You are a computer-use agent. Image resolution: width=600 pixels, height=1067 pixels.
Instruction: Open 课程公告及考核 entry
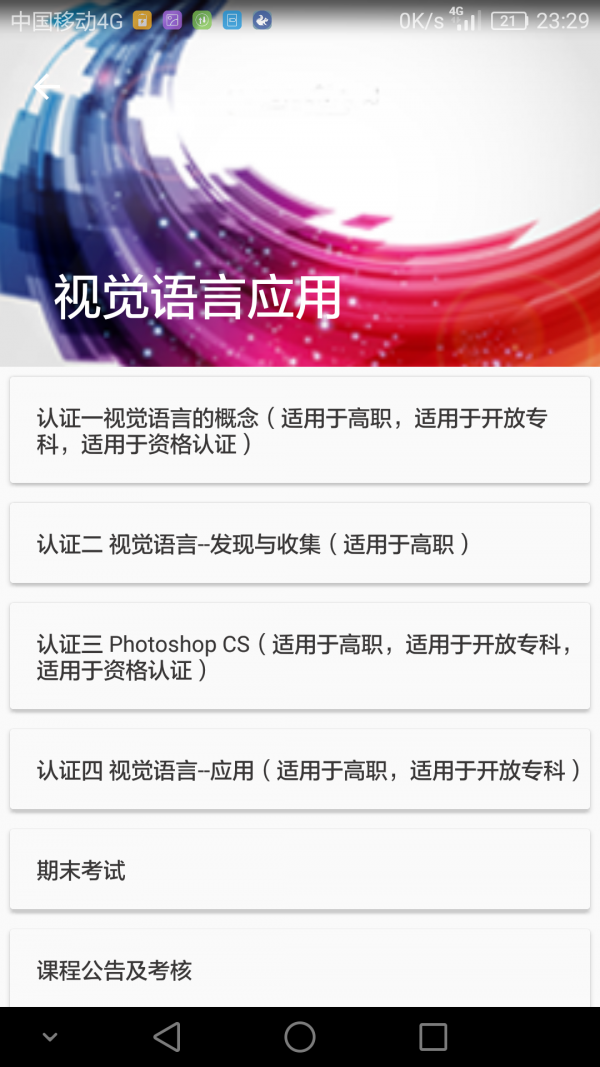[300, 968]
